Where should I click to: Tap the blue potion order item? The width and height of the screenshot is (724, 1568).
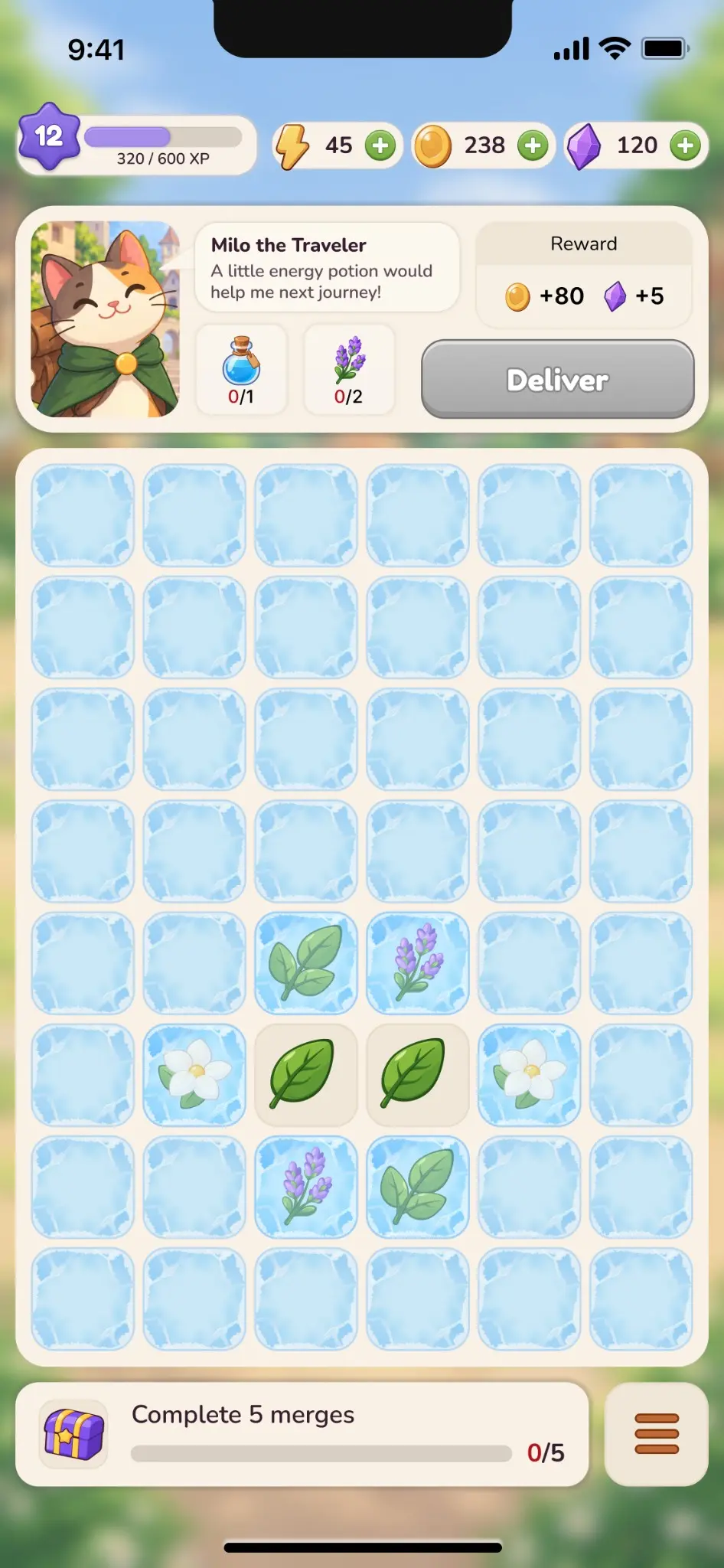click(x=241, y=370)
